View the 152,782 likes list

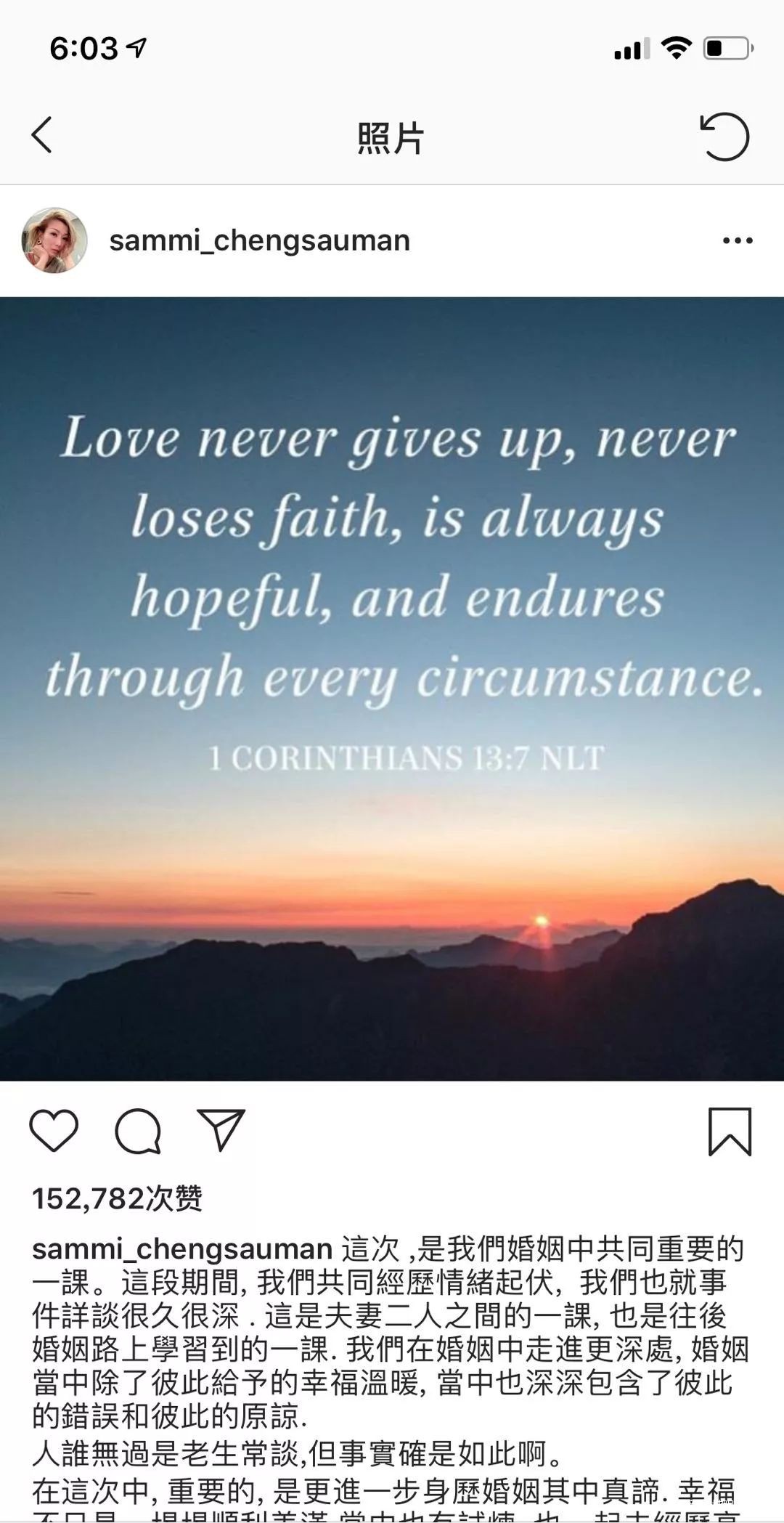[x=117, y=1198]
